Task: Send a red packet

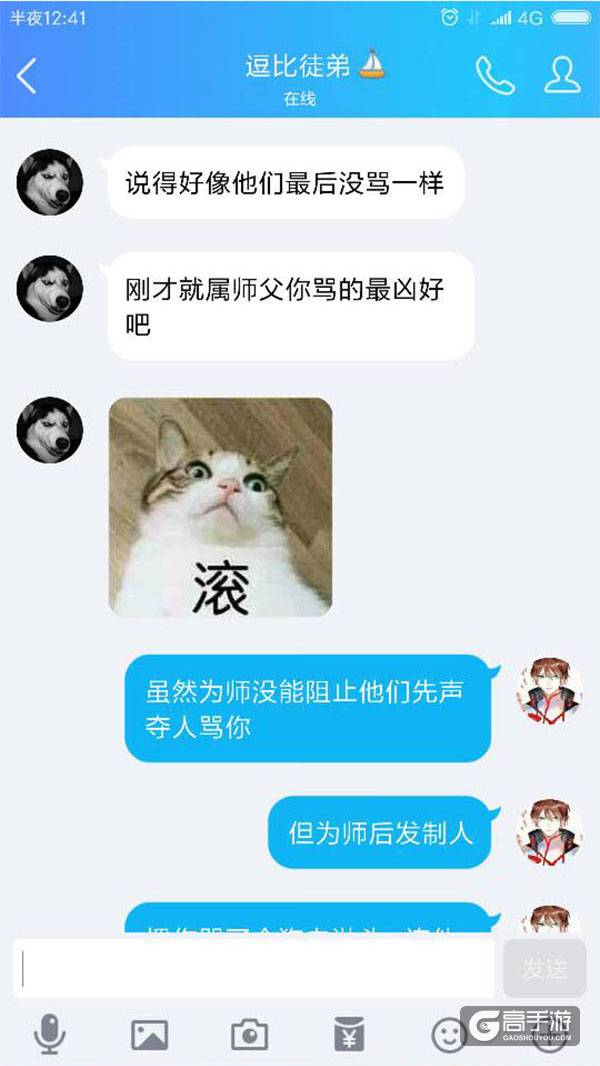Action: [x=349, y=1034]
